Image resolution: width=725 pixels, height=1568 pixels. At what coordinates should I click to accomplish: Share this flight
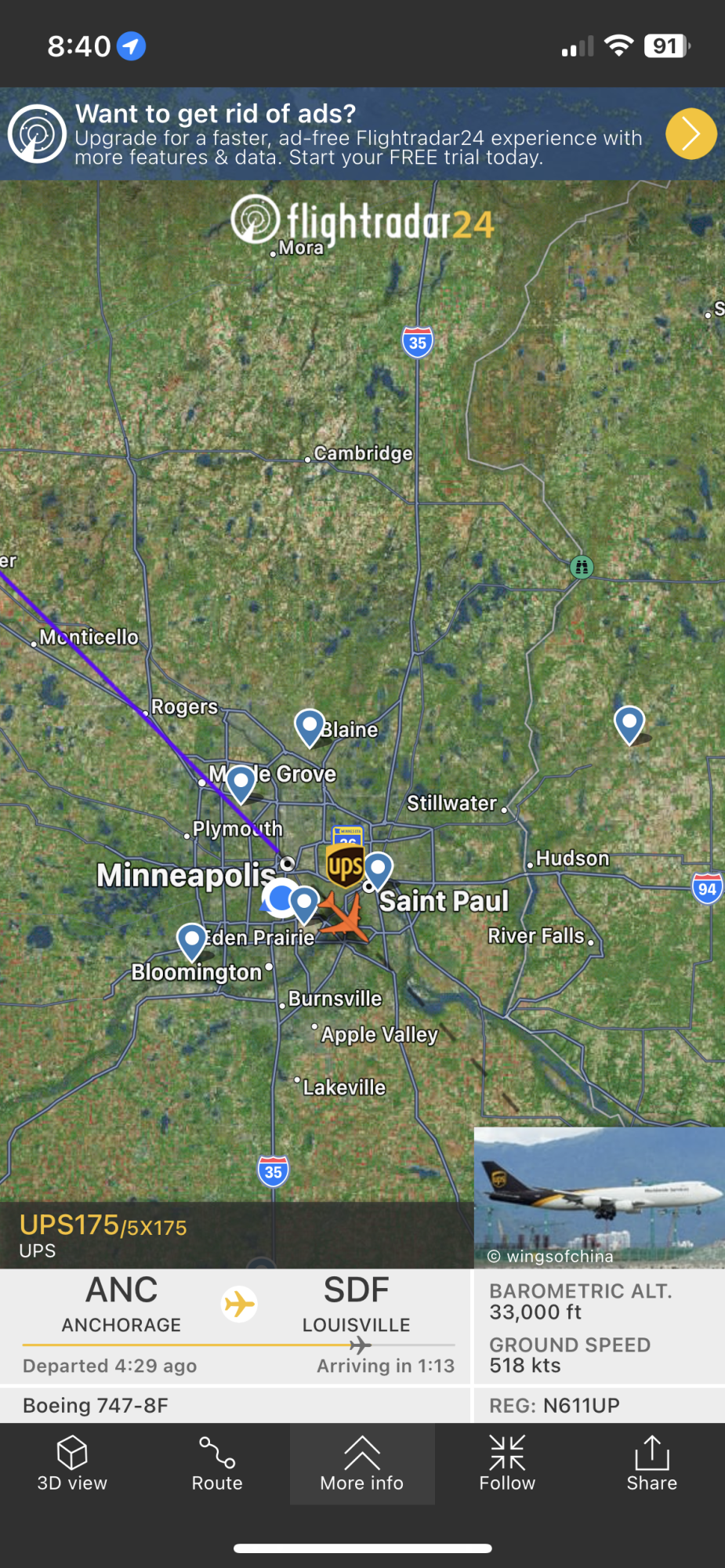pos(651,1463)
